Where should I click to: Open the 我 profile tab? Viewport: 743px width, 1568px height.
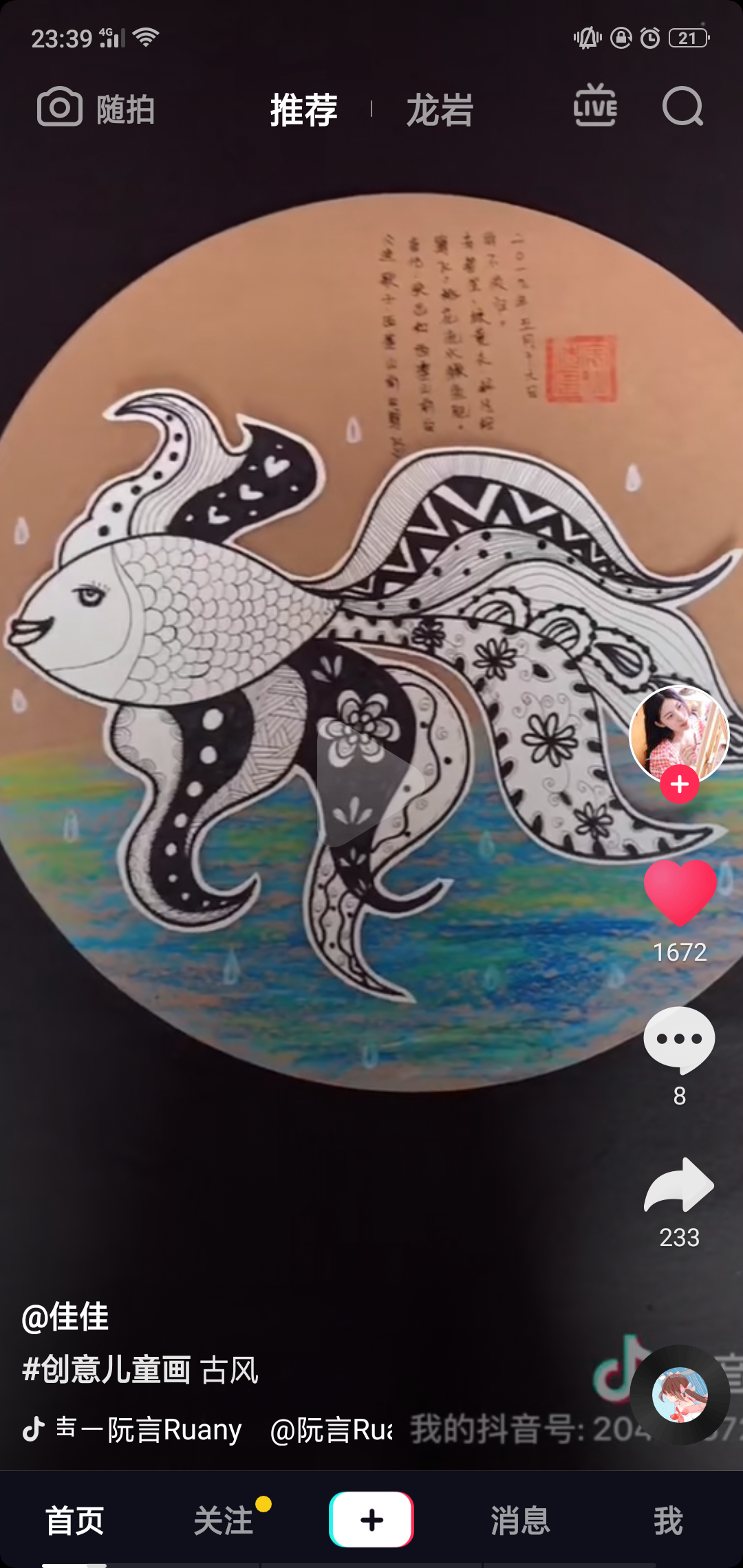[668, 1520]
